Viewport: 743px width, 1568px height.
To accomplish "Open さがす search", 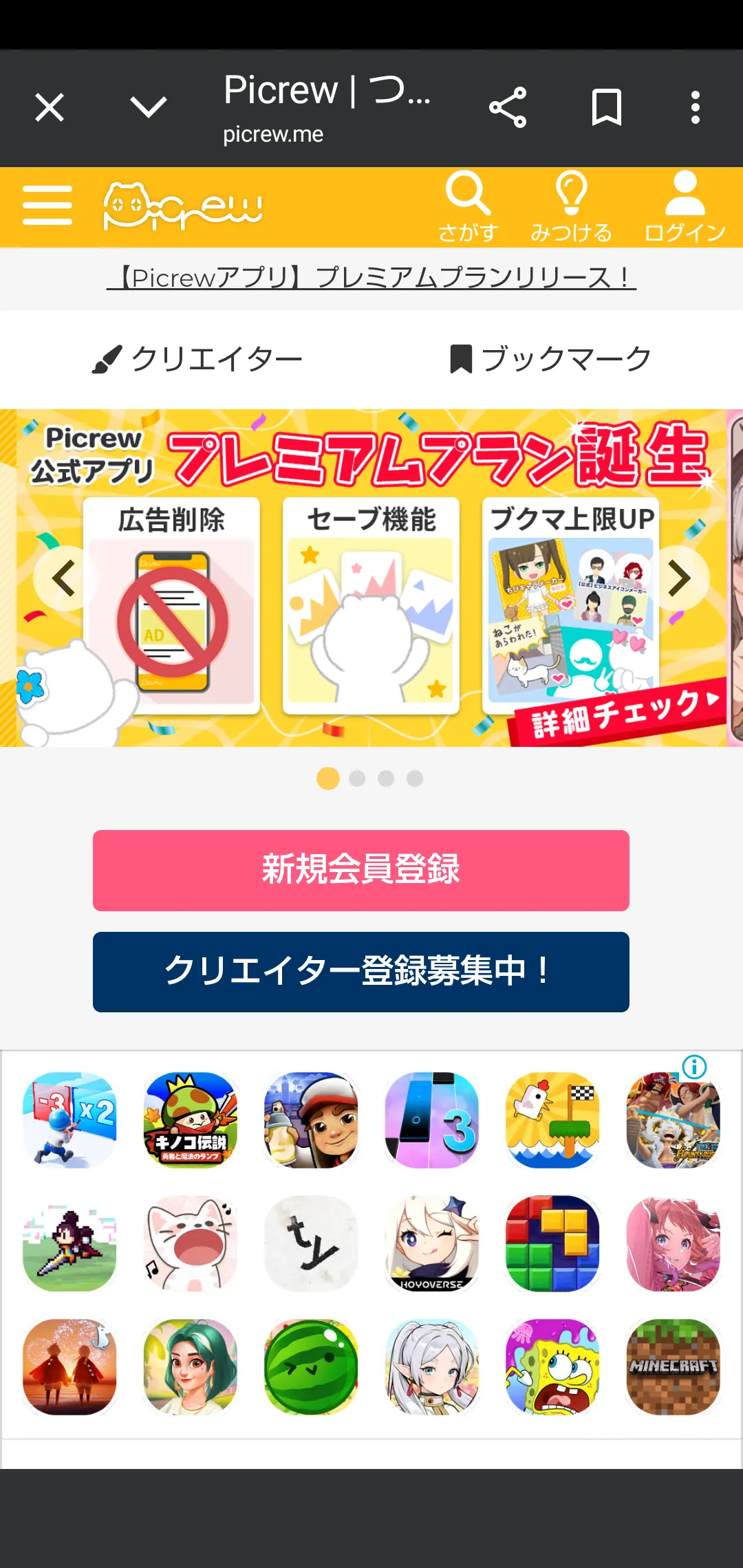I will point(468,206).
